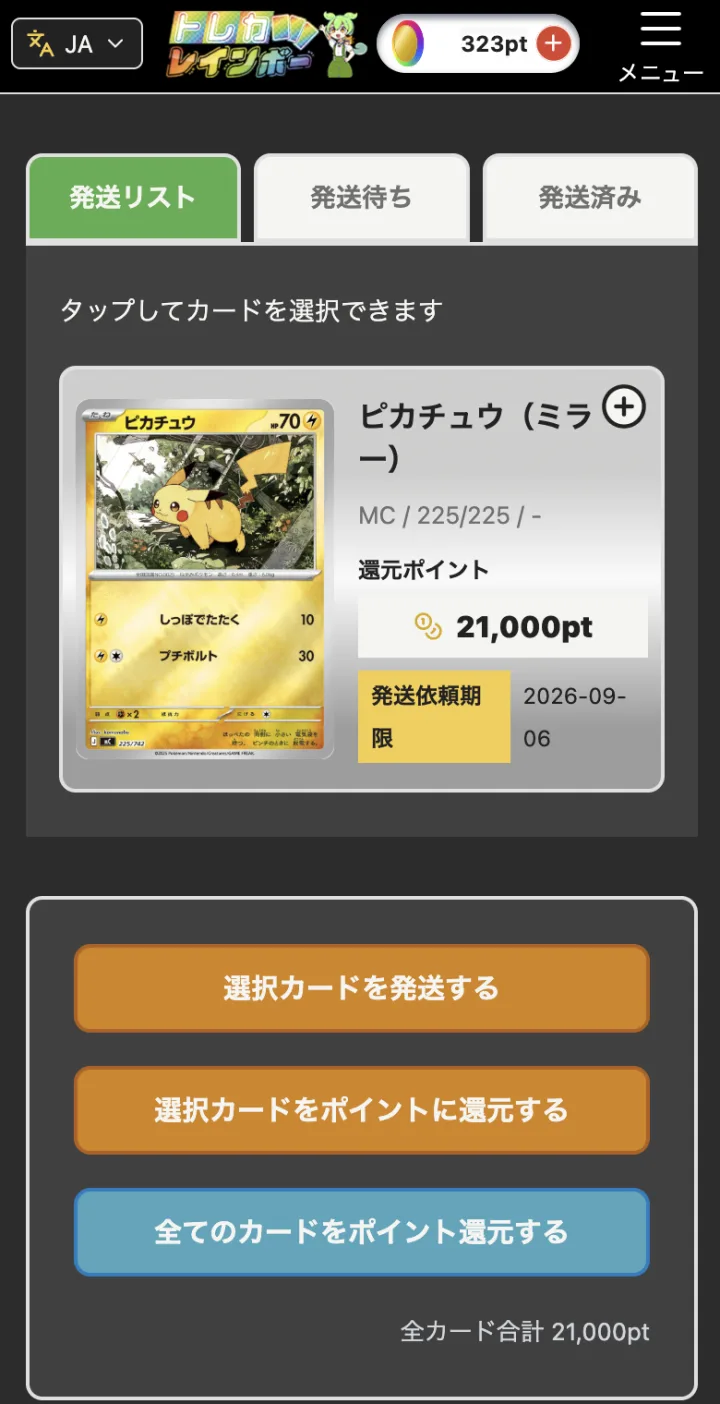This screenshot has width=720, height=1404.
Task: Open the メニュー hamburger menu
Action: (x=661, y=46)
